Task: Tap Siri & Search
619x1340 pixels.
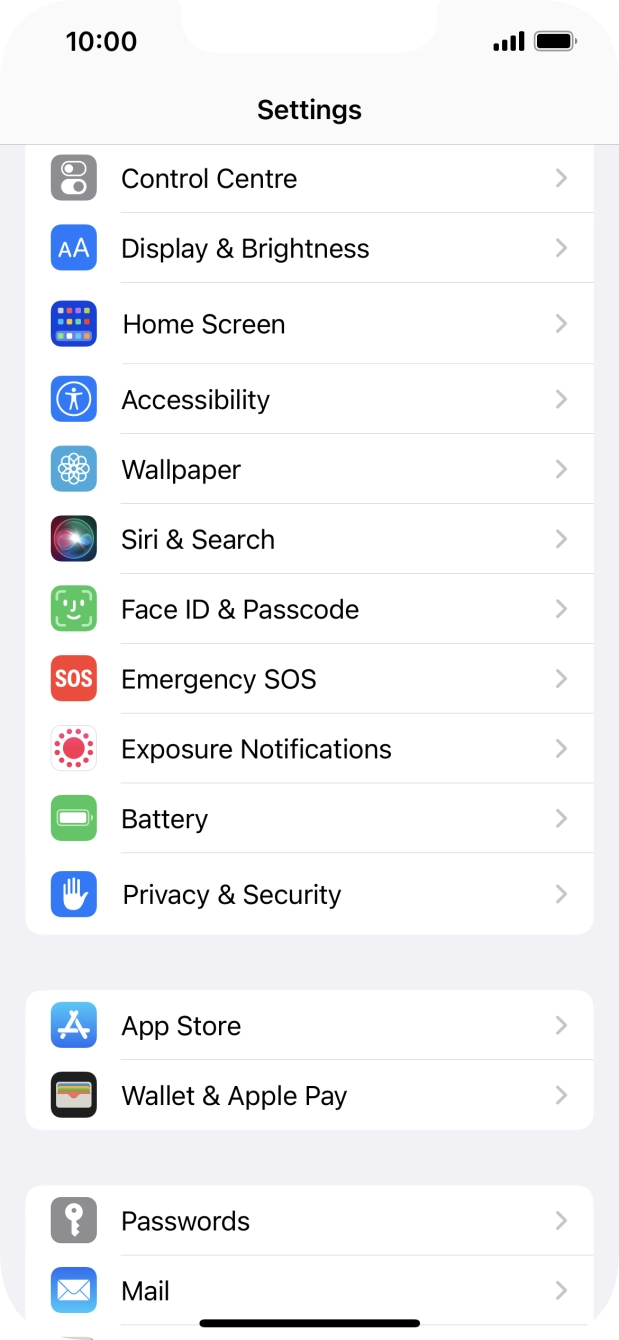Action: [x=309, y=539]
